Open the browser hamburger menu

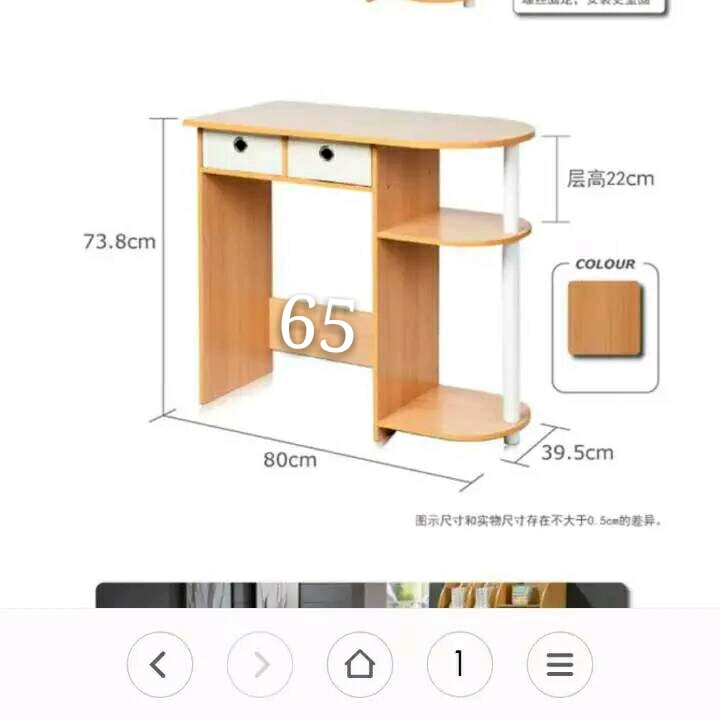[x=560, y=664]
